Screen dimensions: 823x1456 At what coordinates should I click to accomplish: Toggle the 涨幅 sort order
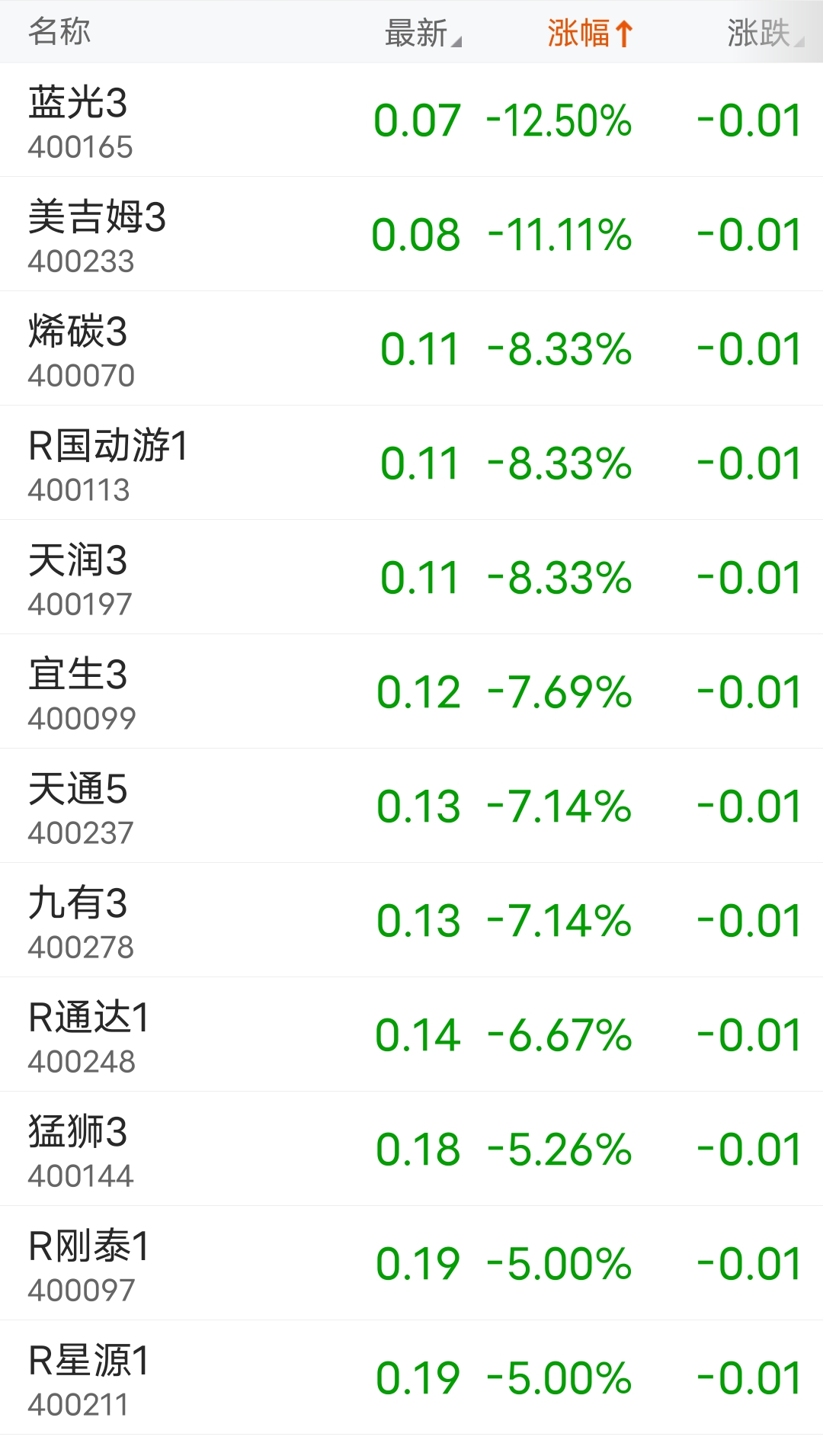[590, 34]
